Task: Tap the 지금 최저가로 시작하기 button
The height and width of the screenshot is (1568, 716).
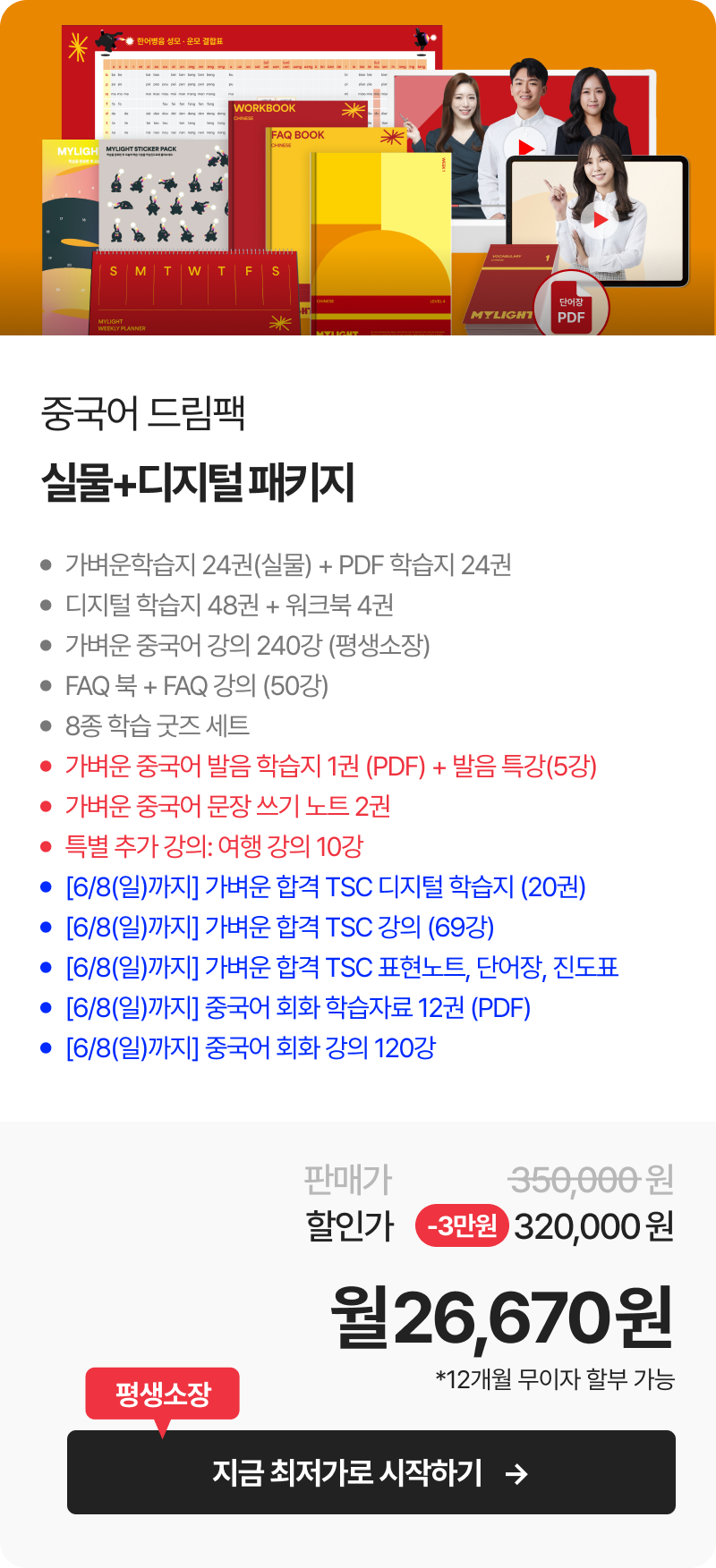Action: [371, 1471]
